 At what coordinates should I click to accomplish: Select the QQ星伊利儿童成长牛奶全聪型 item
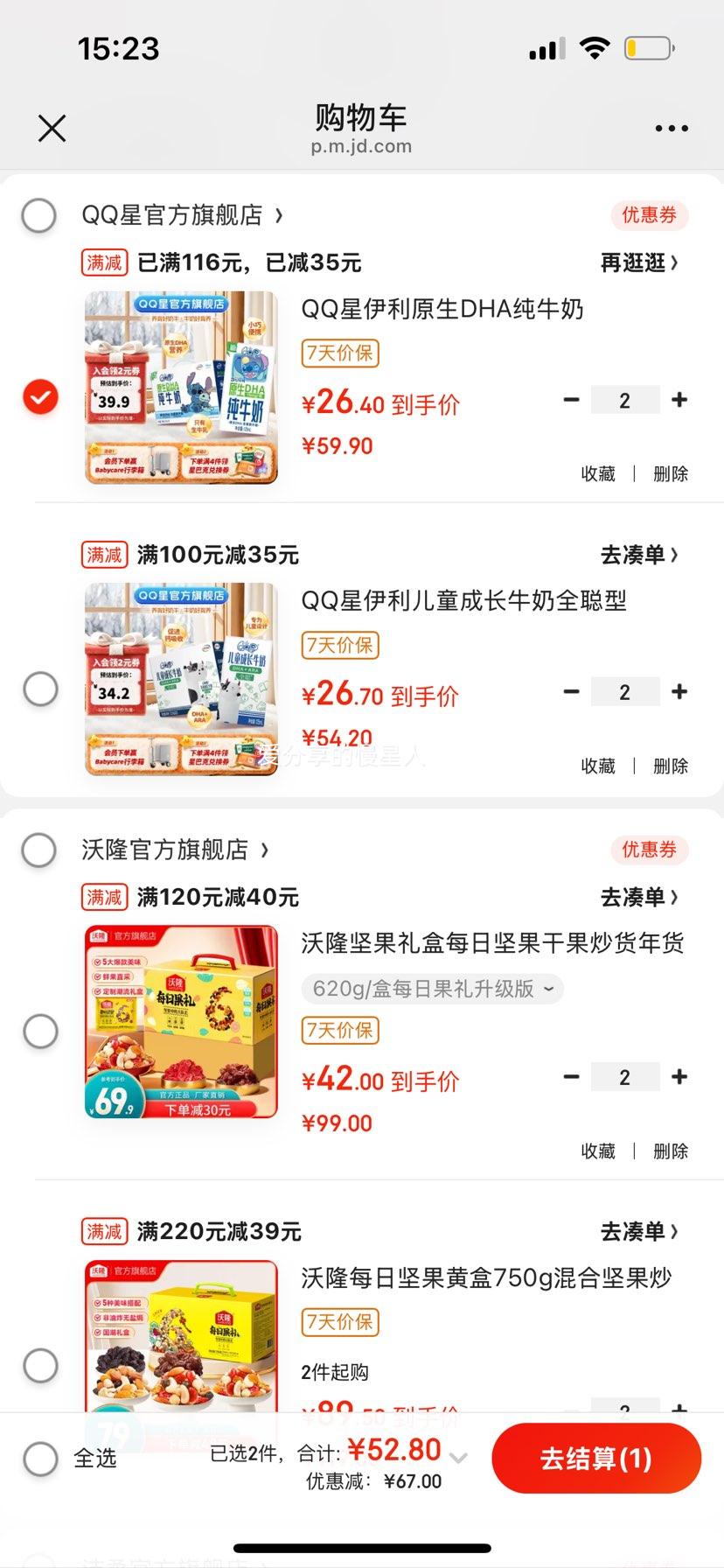point(39,689)
